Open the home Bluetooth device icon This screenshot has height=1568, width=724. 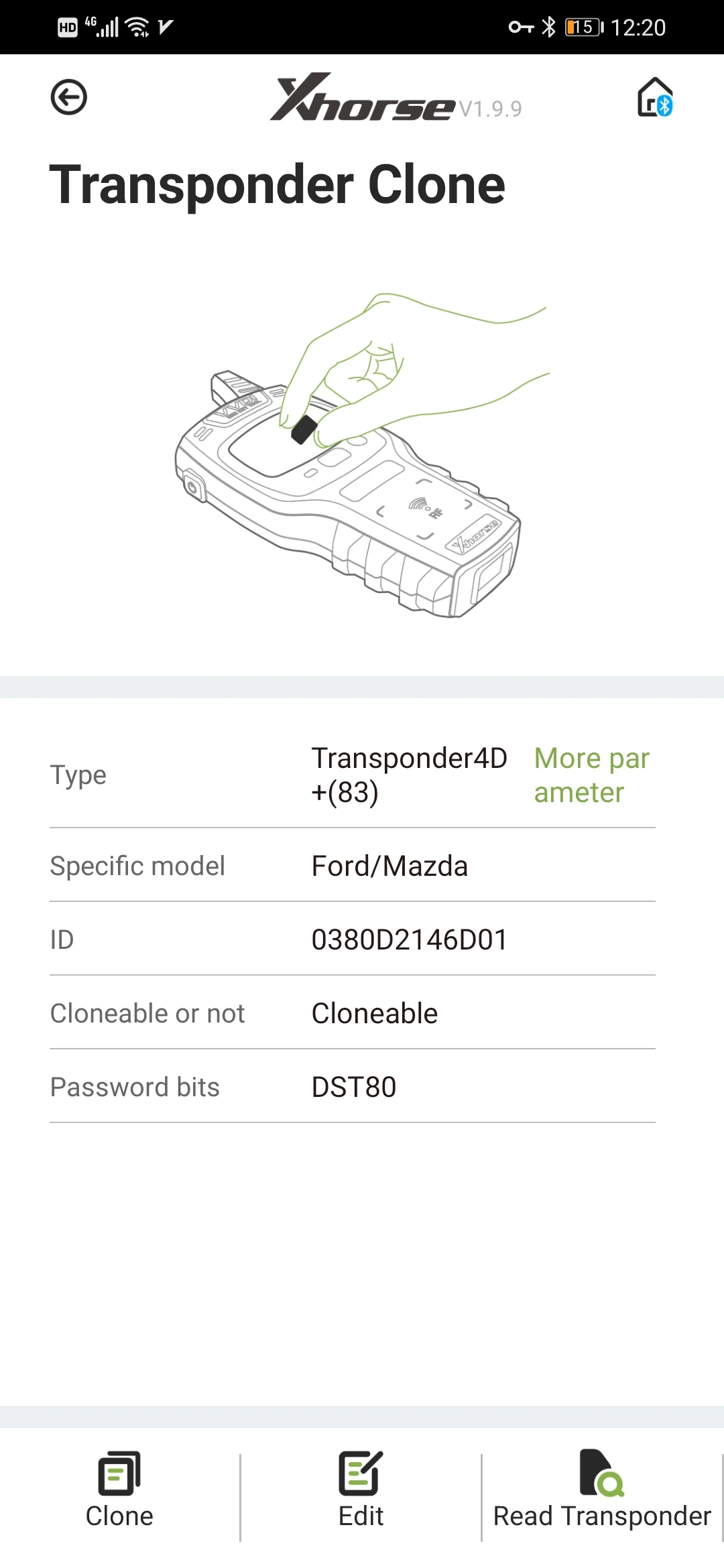(x=655, y=97)
